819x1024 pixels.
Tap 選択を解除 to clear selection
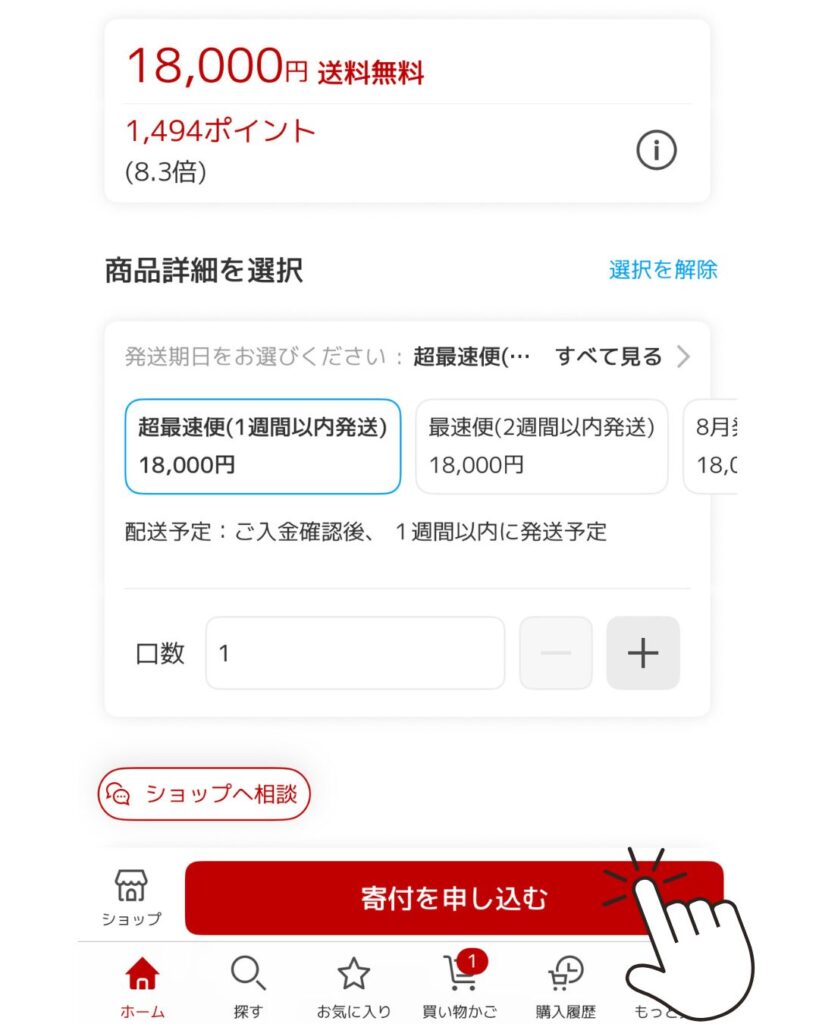click(x=662, y=269)
